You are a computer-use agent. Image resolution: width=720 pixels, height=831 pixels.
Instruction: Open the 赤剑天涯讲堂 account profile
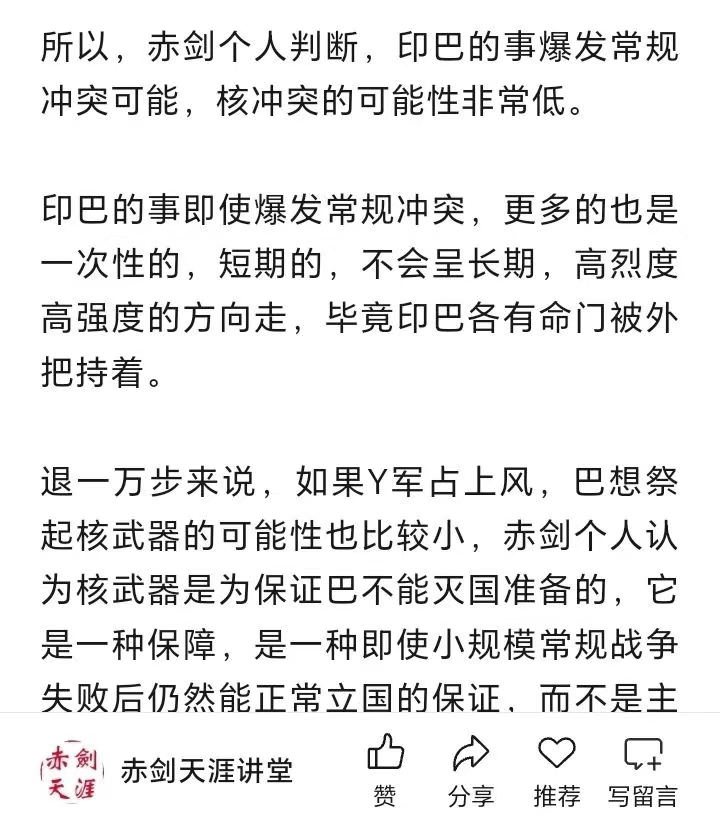[x=206, y=771]
